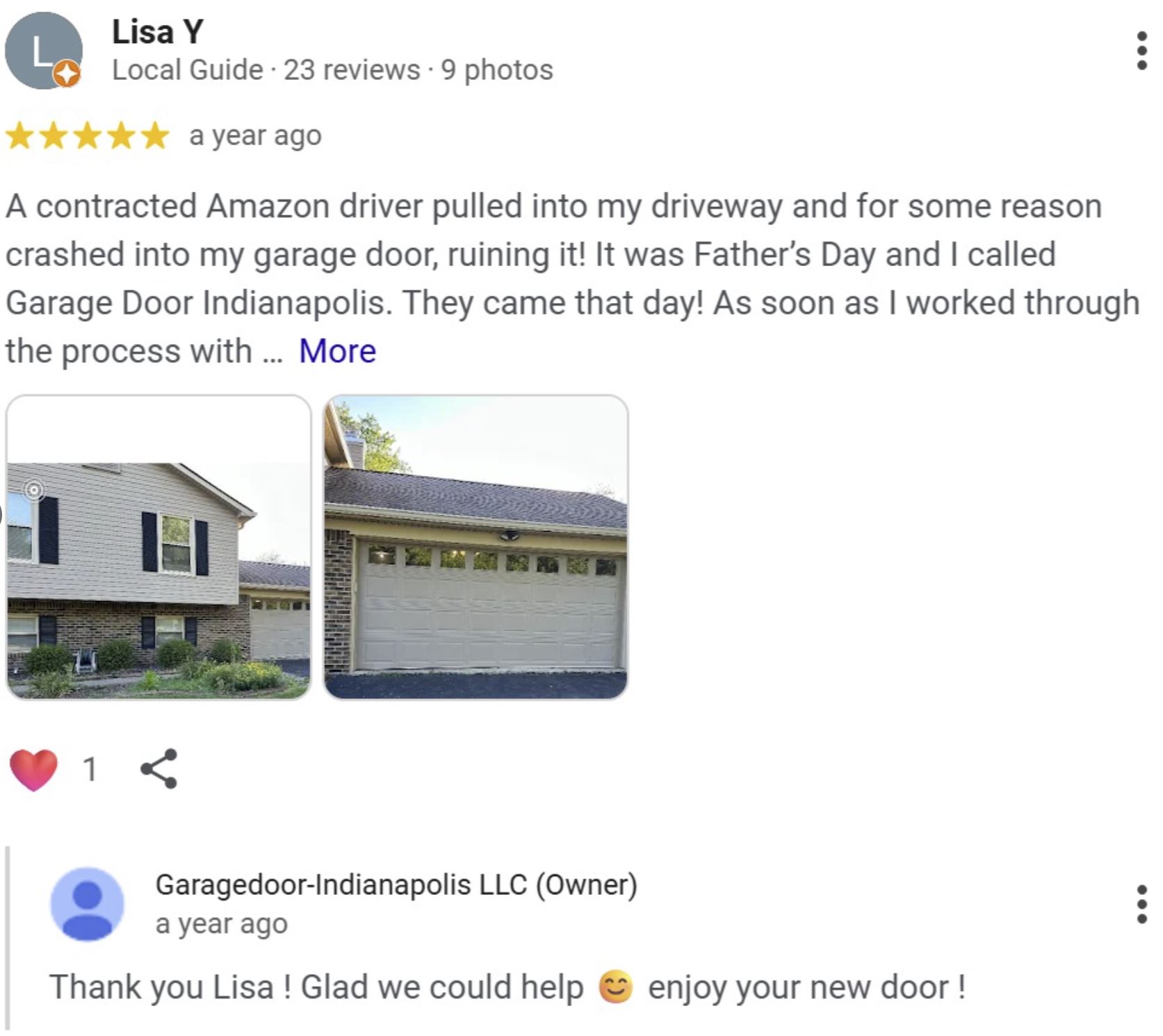Viewport: 1163px width, 1036px height.
Task: Open the garage door close-up photo
Action: coord(475,548)
